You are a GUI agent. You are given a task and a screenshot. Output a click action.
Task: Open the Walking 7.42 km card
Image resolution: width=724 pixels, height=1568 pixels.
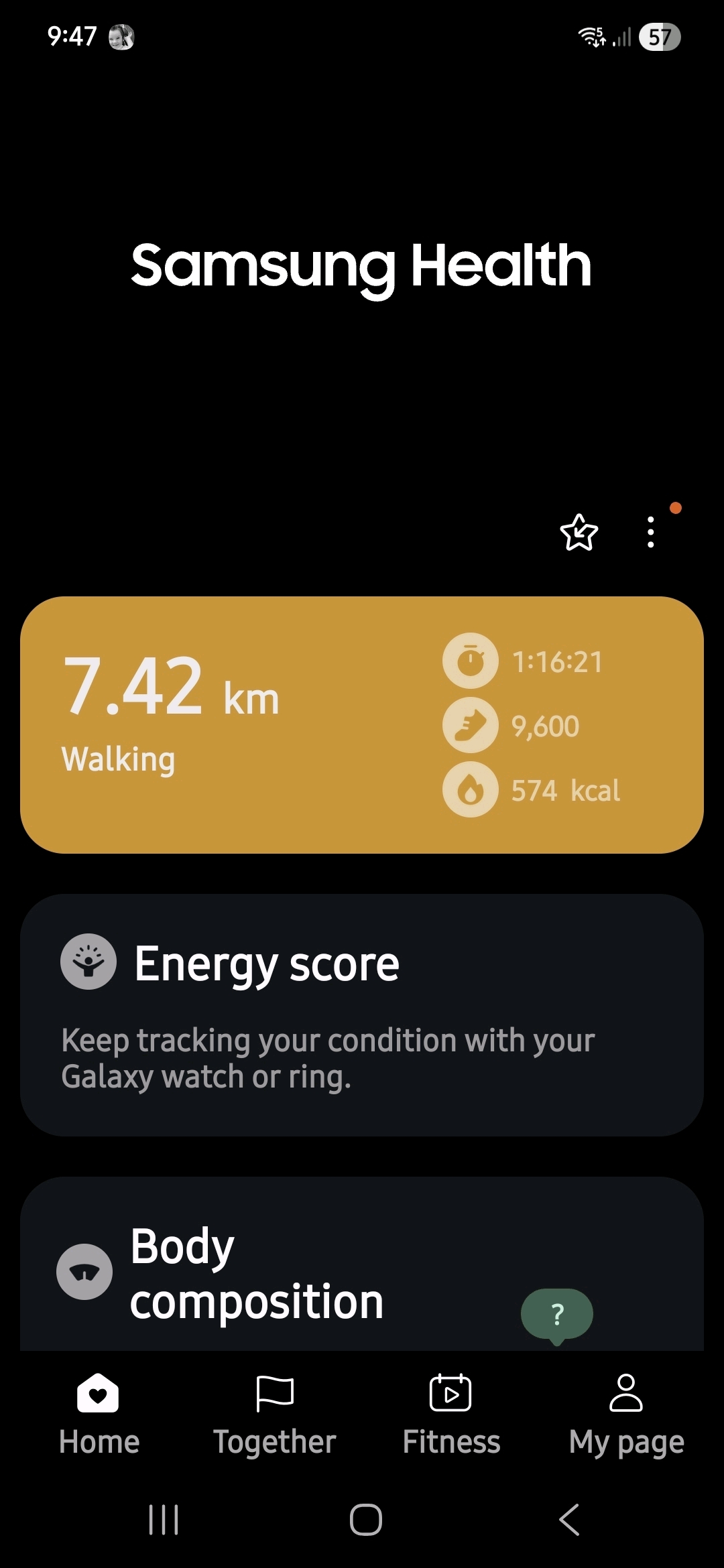(x=362, y=724)
